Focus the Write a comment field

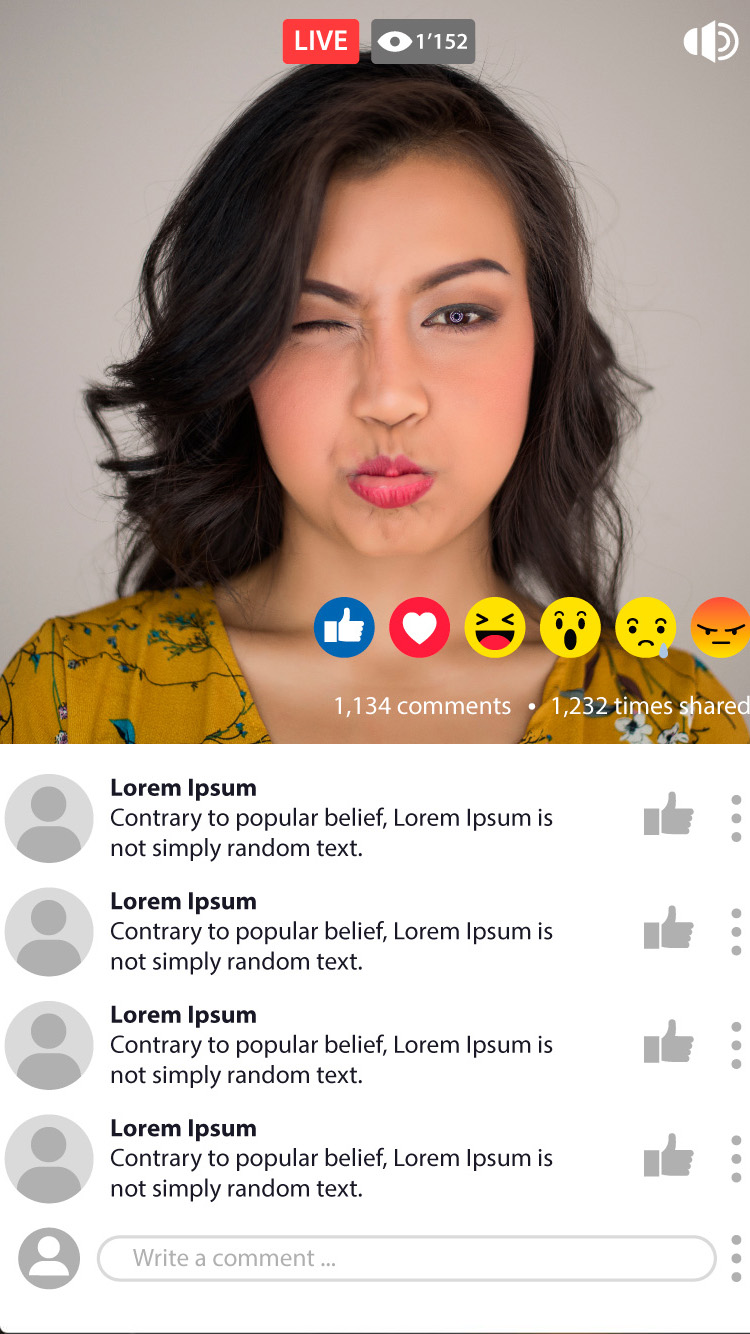(406, 1258)
